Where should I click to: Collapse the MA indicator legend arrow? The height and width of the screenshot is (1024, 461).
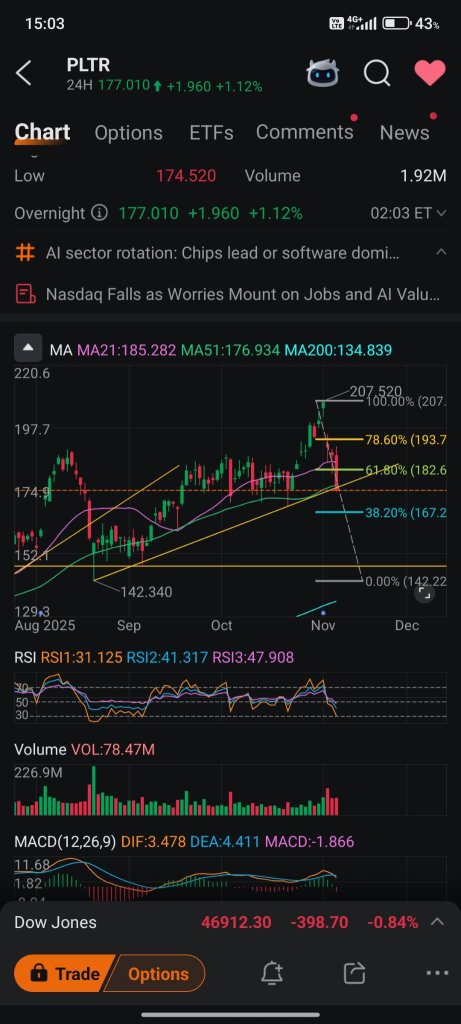[28, 349]
